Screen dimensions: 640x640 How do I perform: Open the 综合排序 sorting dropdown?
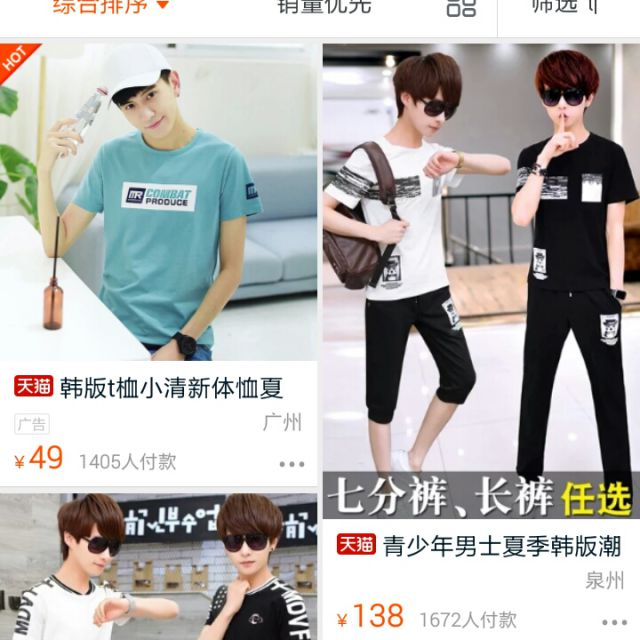pos(110,7)
